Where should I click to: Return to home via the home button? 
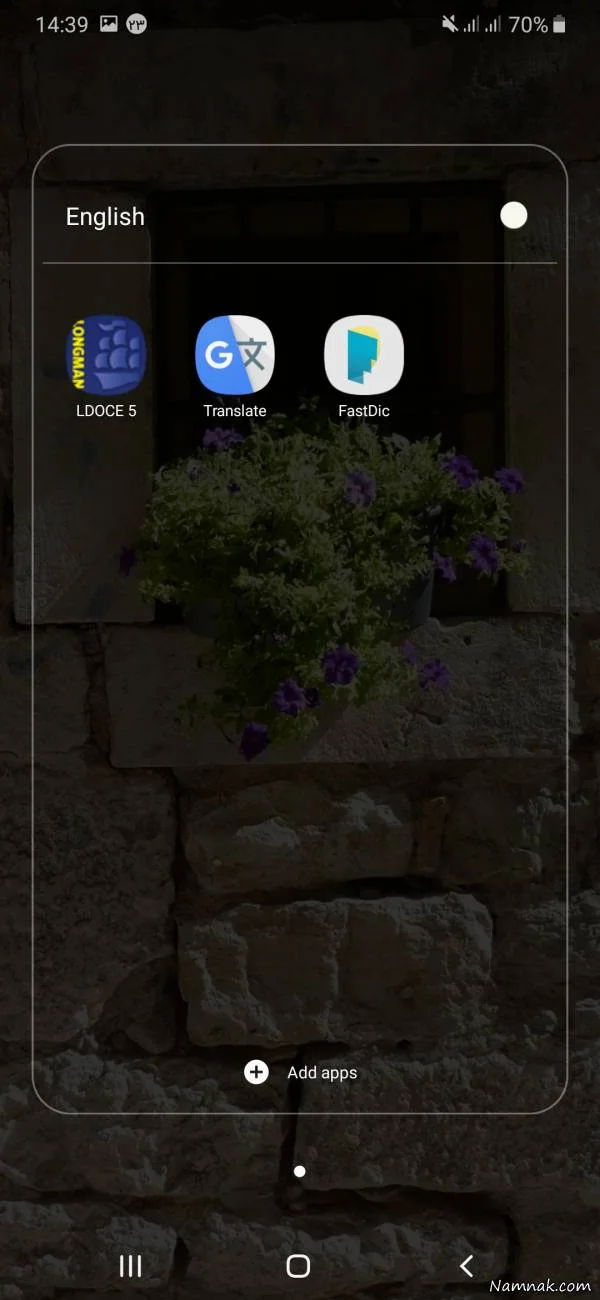point(298,1266)
